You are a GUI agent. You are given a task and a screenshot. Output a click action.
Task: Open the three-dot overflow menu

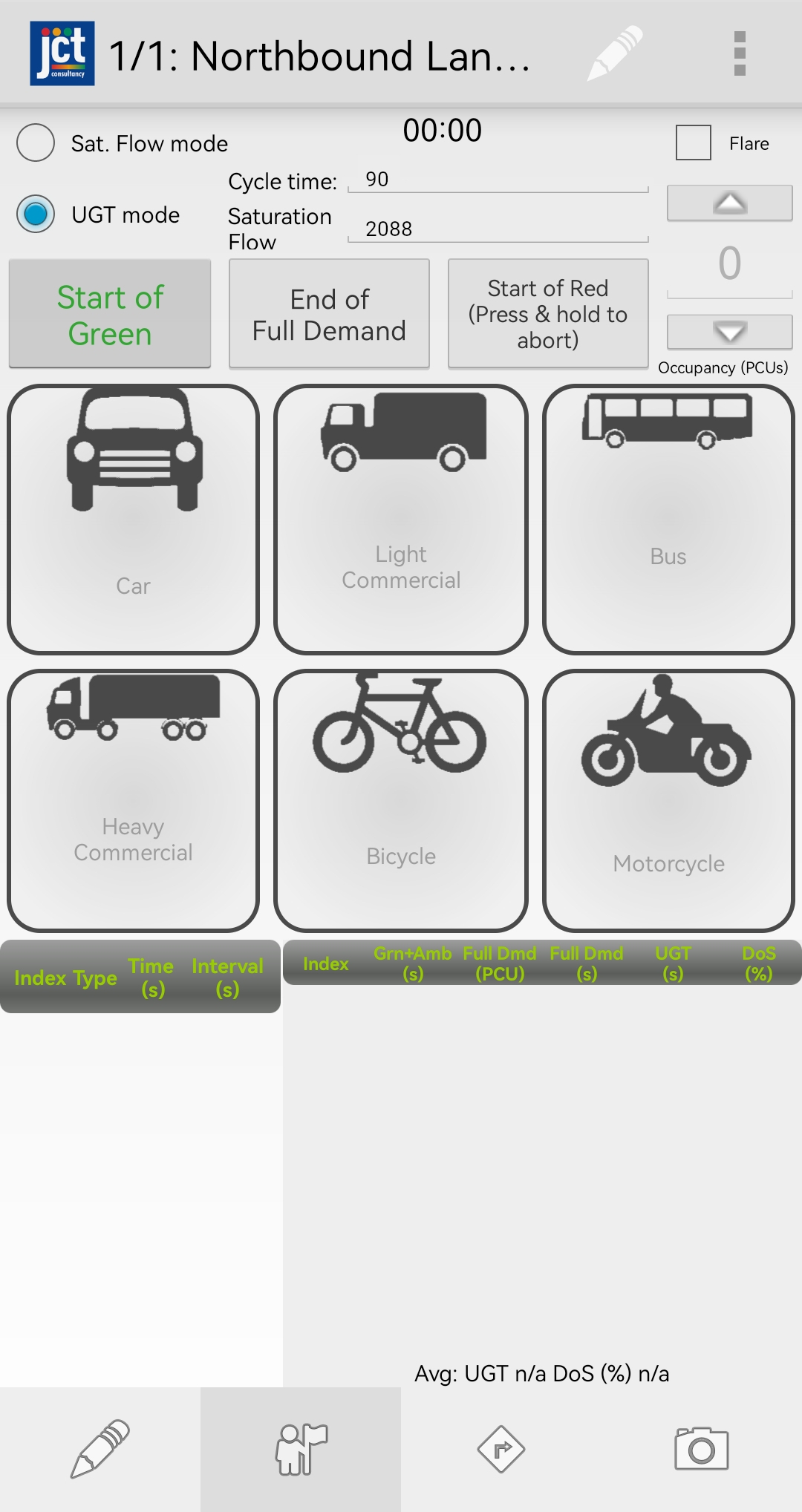tap(739, 53)
